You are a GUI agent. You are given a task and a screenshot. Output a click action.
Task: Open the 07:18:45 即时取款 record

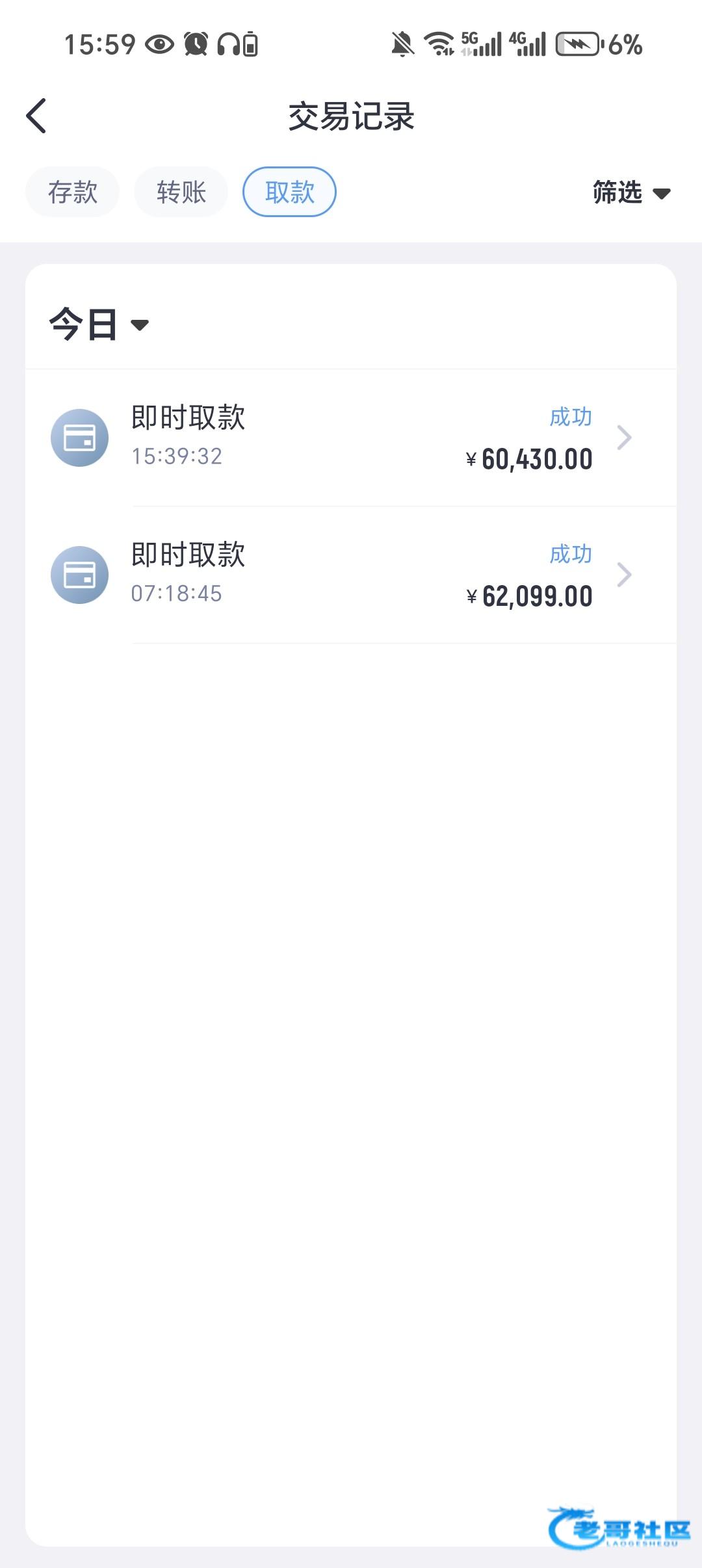[351, 575]
